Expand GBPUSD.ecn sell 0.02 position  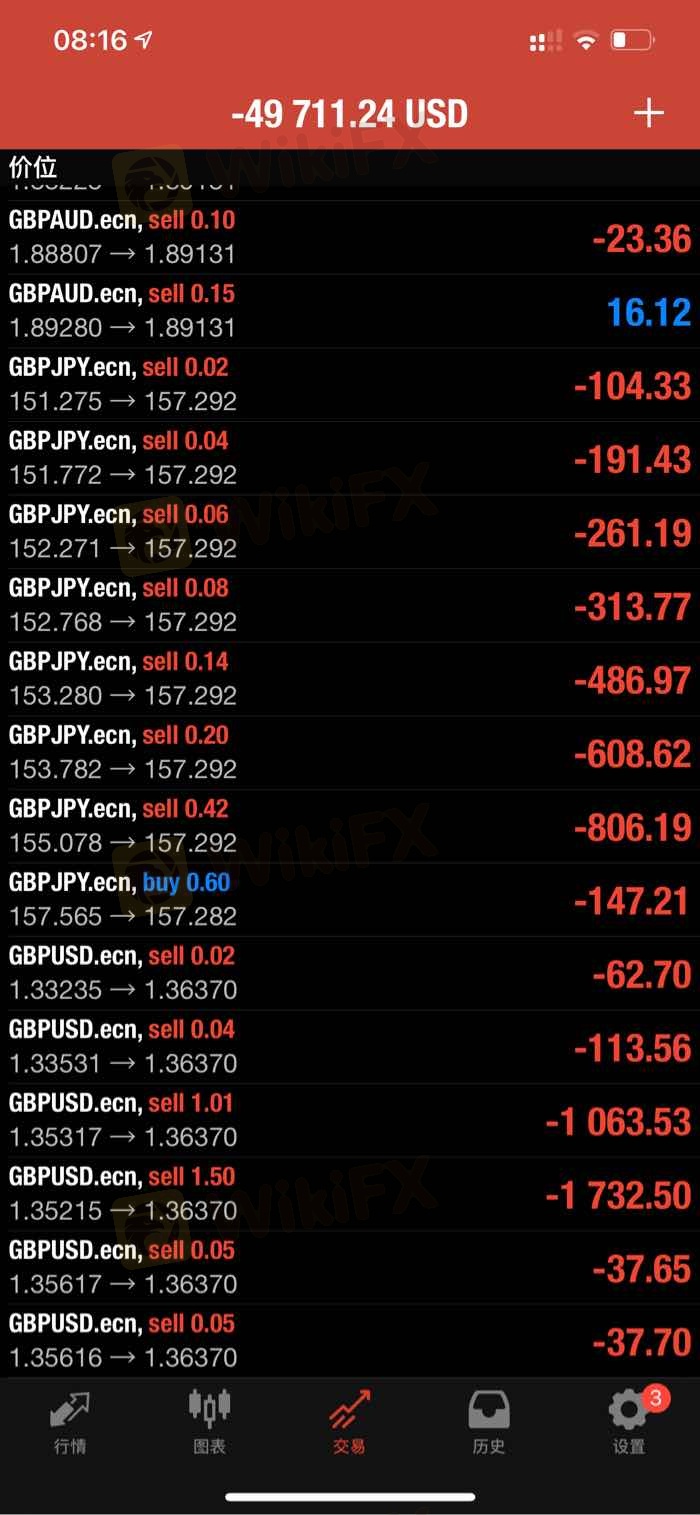point(350,973)
